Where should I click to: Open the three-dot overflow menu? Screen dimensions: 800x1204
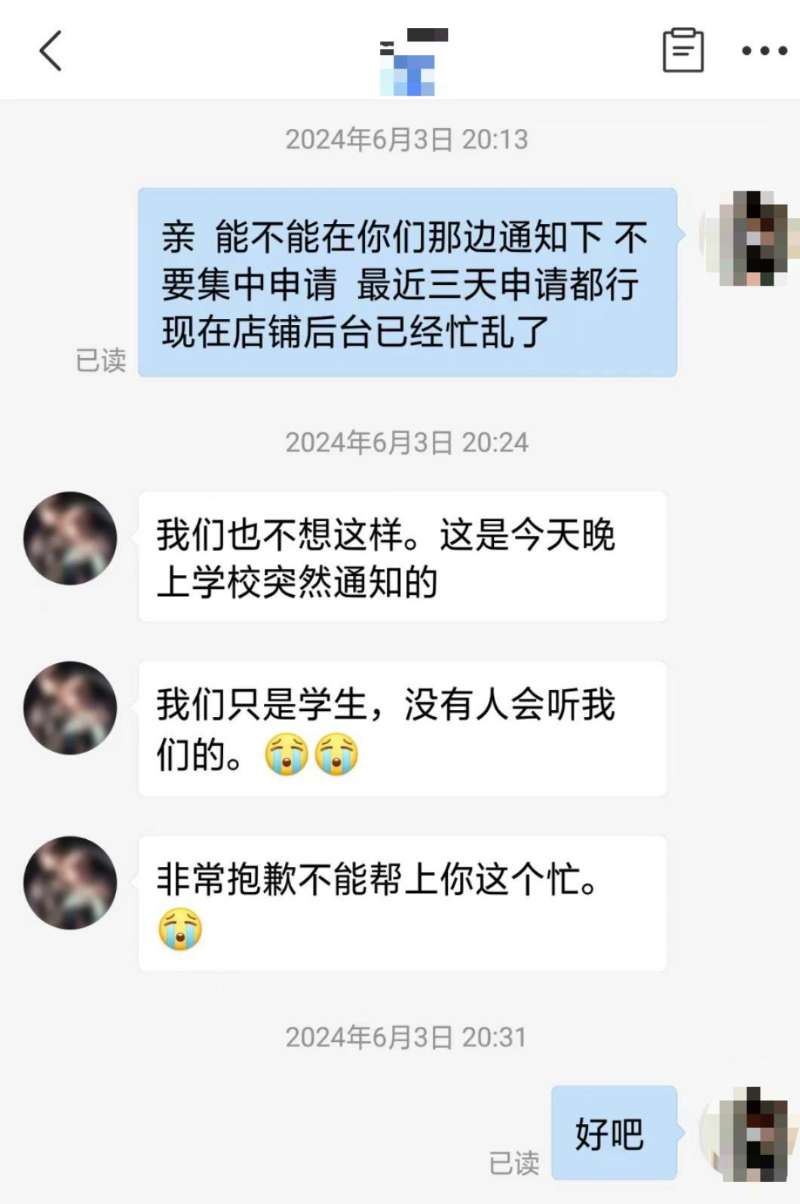pyautogui.click(x=764, y=51)
